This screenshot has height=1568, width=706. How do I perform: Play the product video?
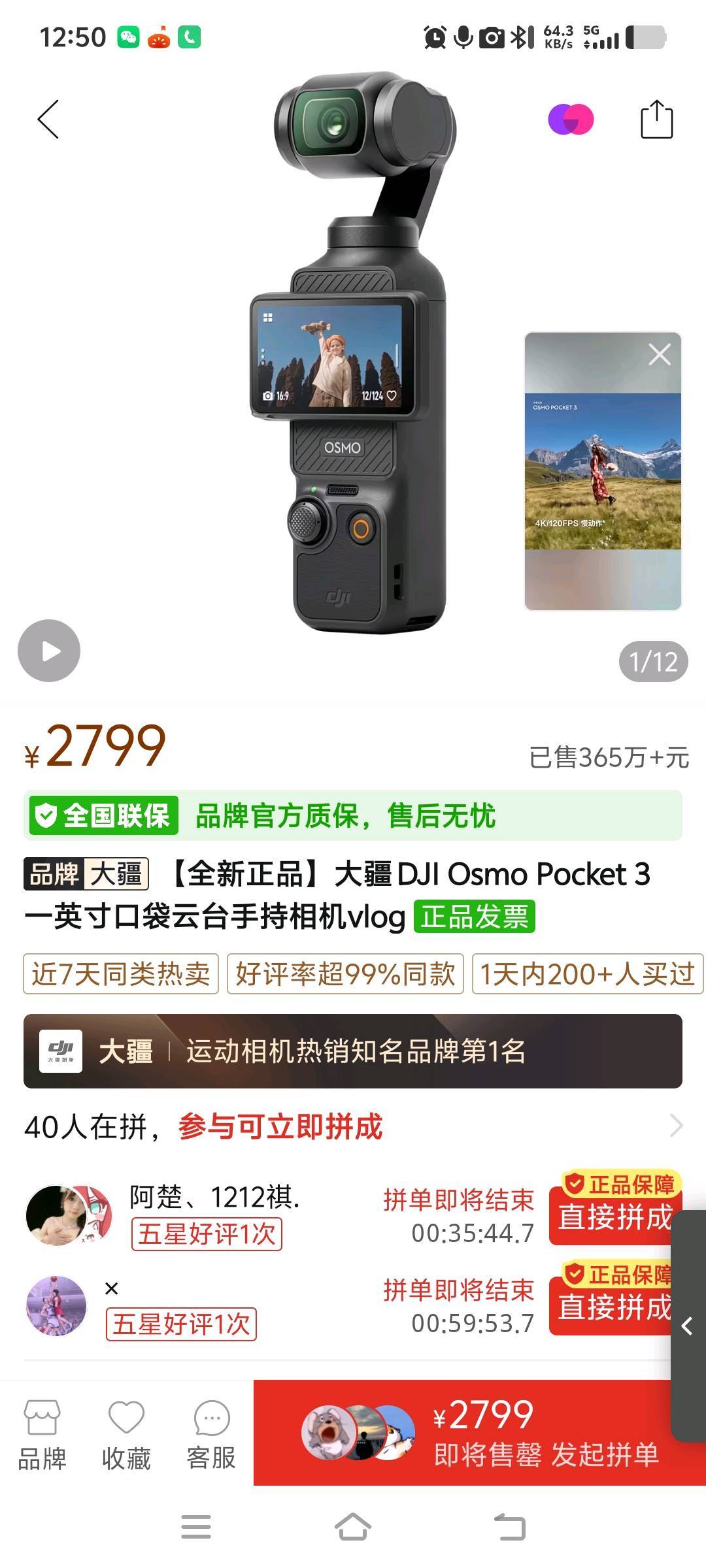pos(49,651)
